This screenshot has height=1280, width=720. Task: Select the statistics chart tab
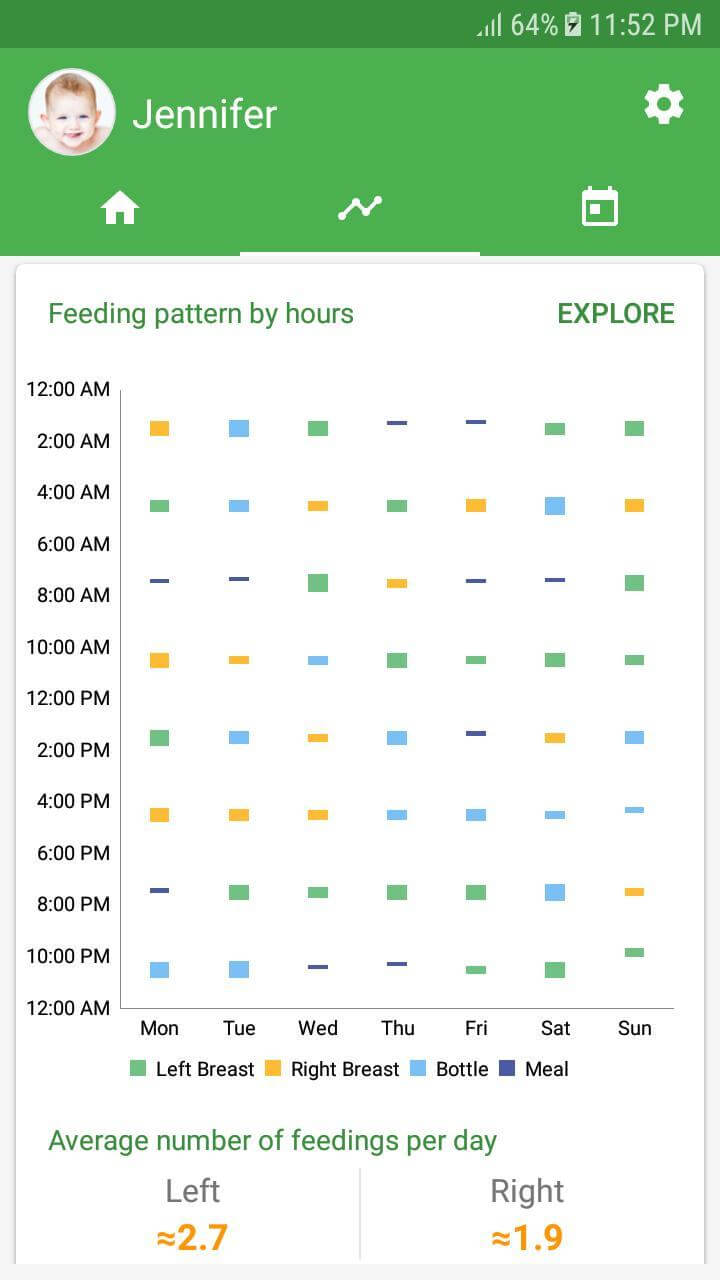360,208
